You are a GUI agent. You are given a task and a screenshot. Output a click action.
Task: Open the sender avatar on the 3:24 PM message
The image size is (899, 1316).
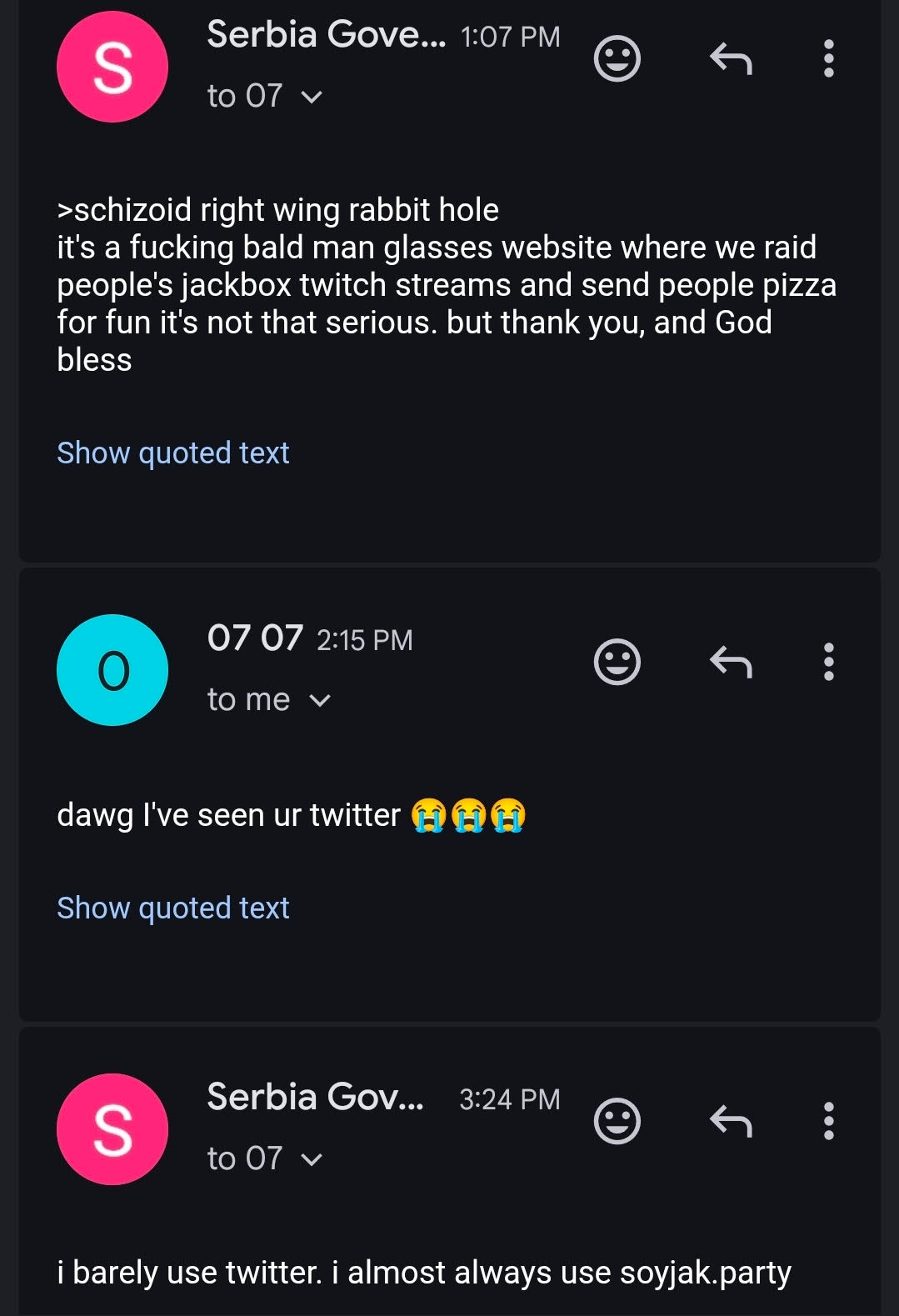tap(112, 1129)
